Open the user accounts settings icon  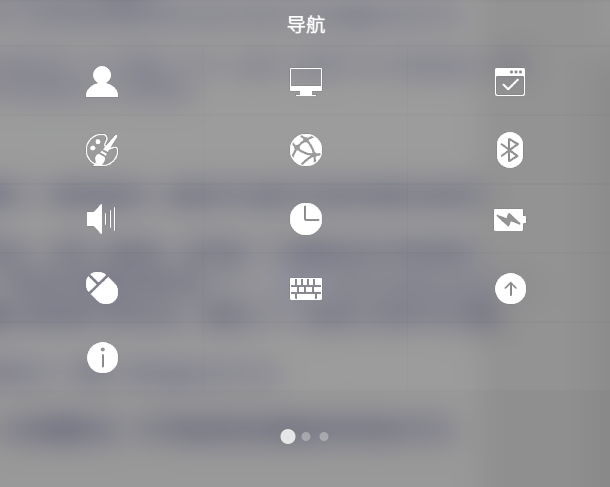[102, 81]
